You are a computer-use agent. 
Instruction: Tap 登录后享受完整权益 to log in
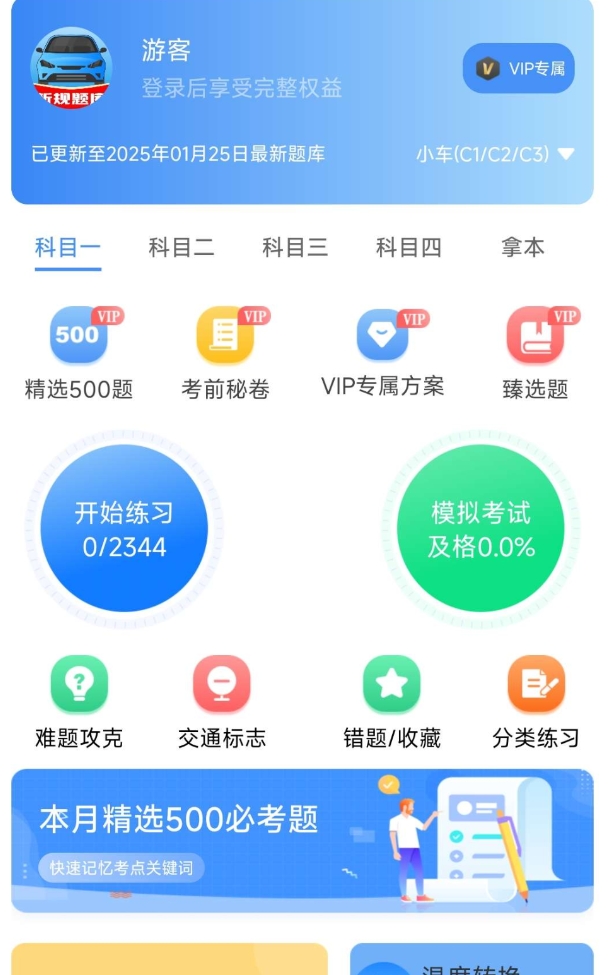241,88
